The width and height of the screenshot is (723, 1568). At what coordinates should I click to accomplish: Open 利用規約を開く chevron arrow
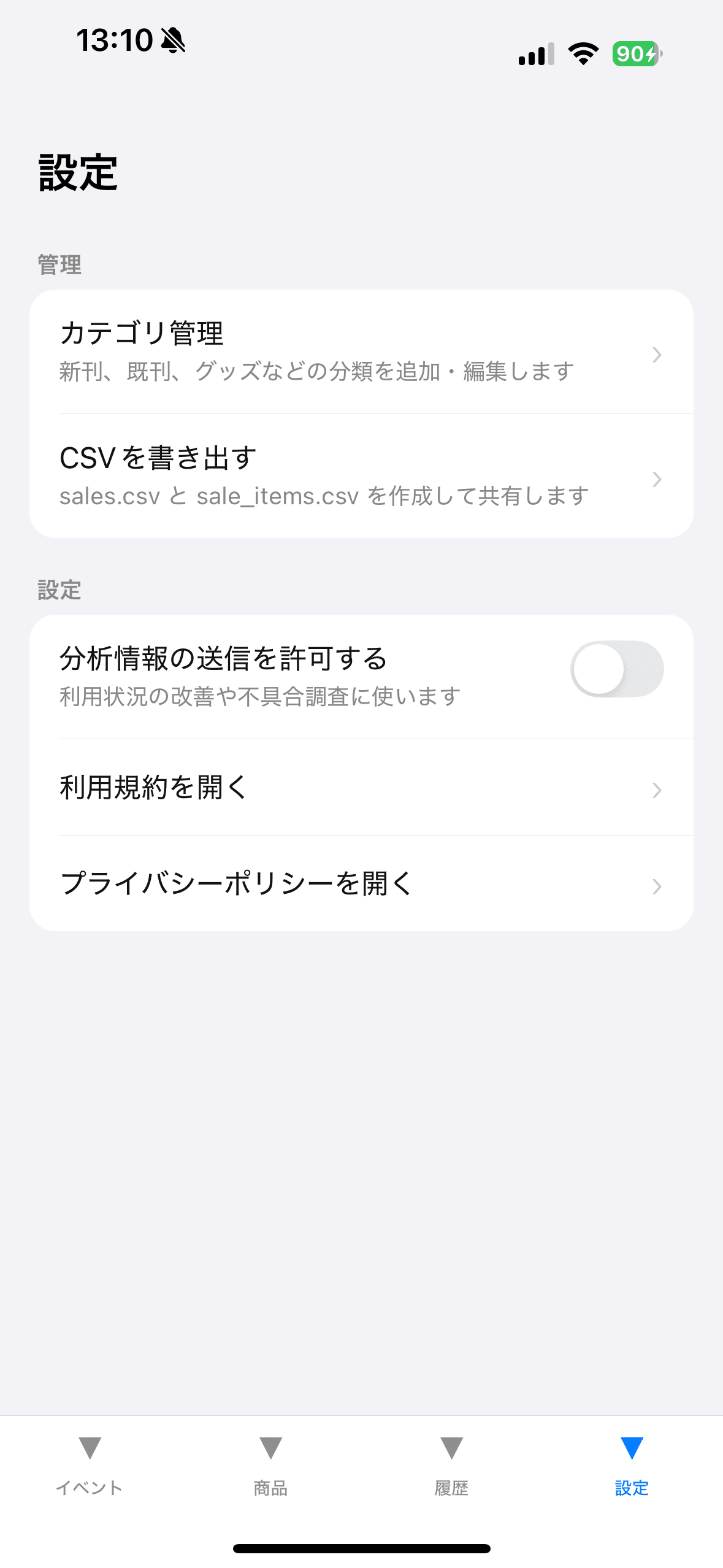[x=657, y=791]
